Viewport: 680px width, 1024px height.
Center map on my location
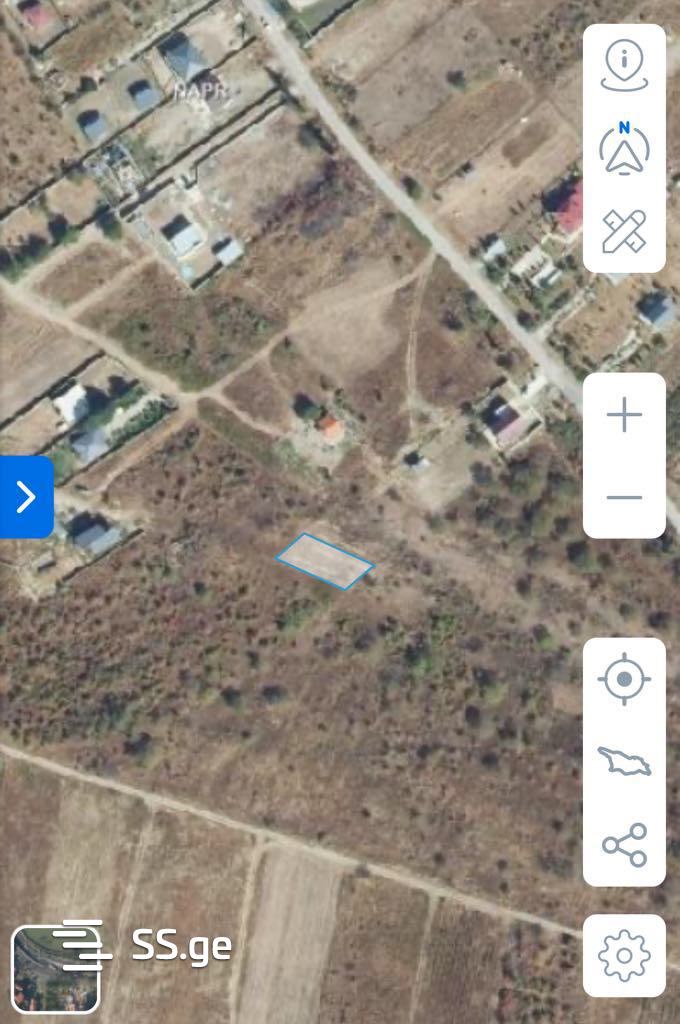624,679
